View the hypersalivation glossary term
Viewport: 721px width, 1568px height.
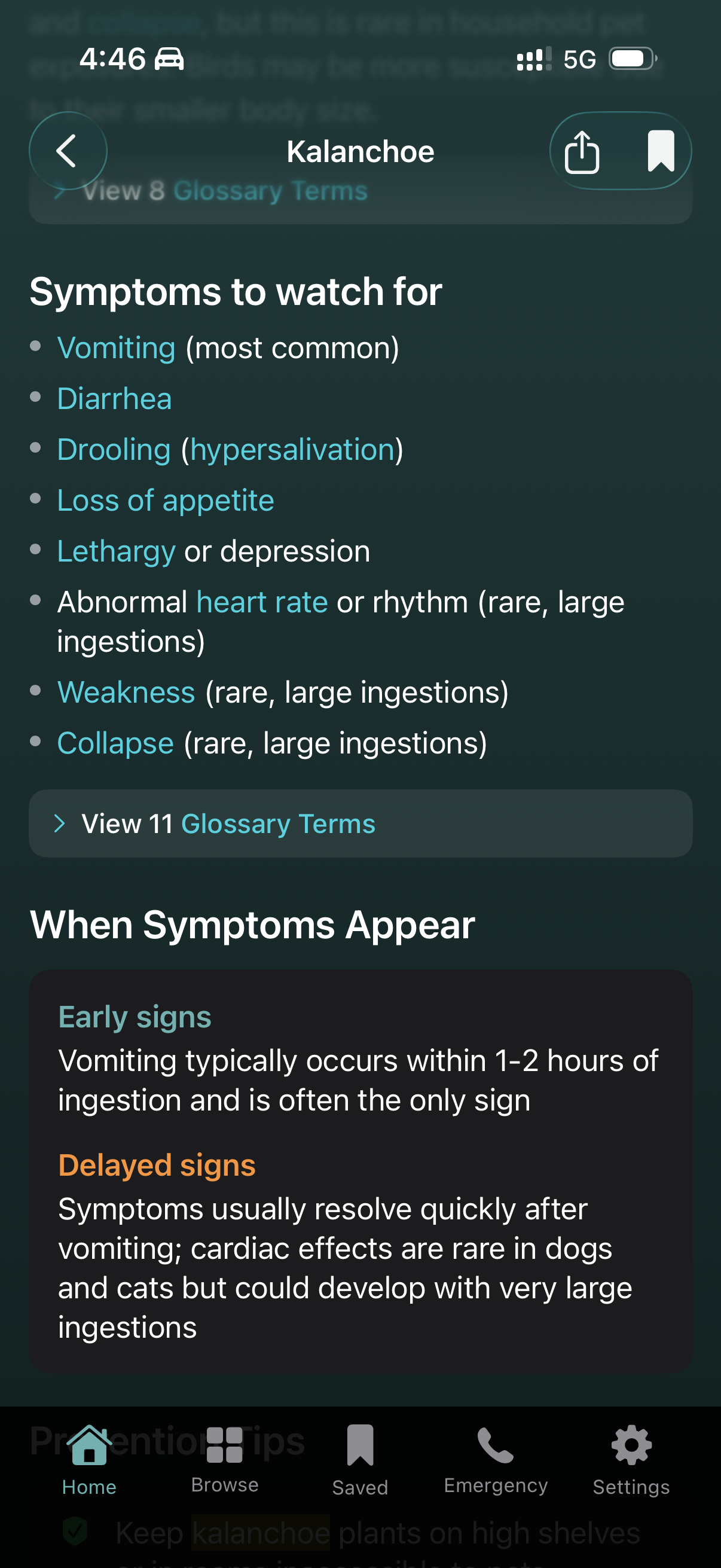[x=290, y=449]
